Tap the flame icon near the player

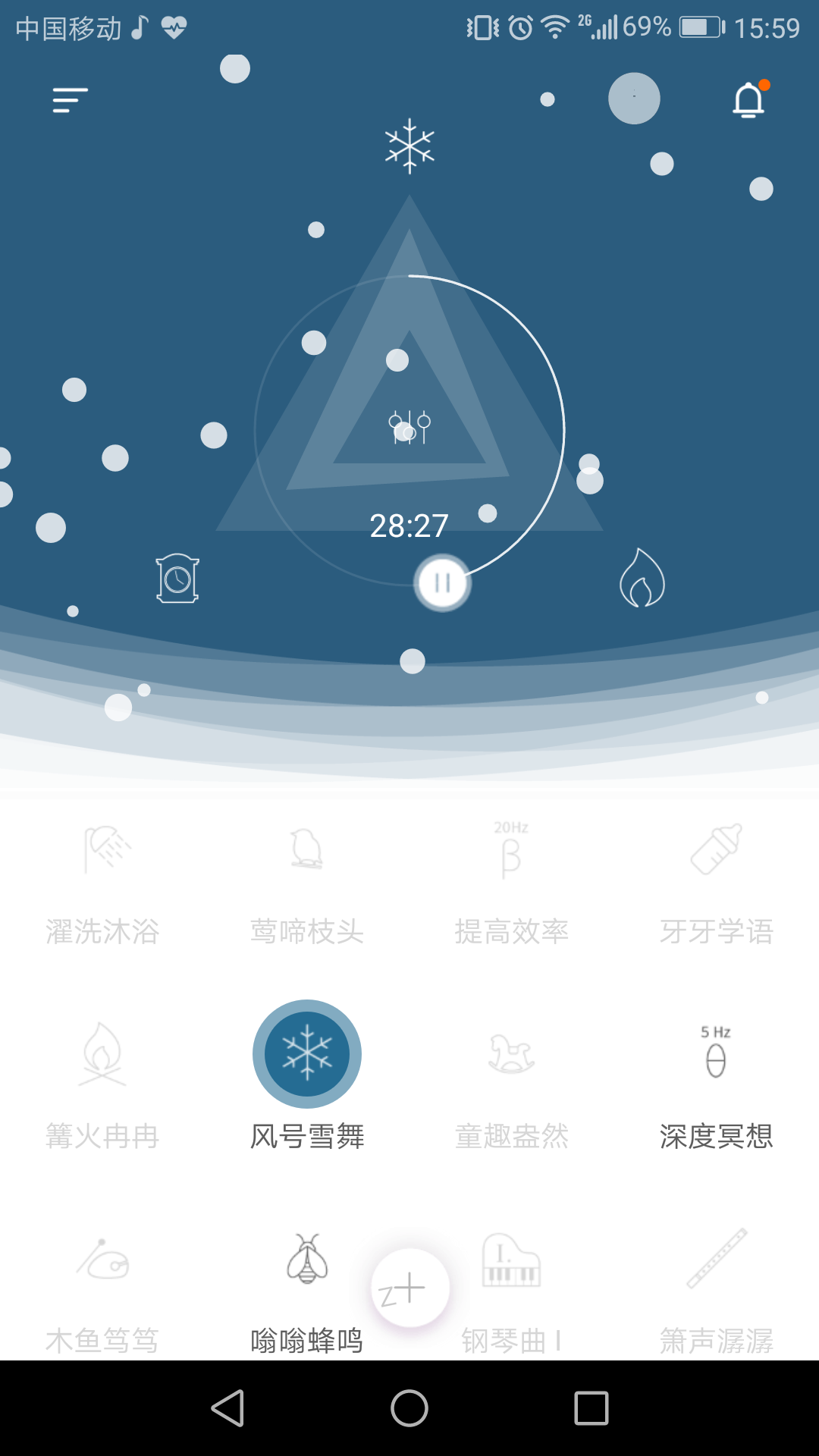[642, 579]
